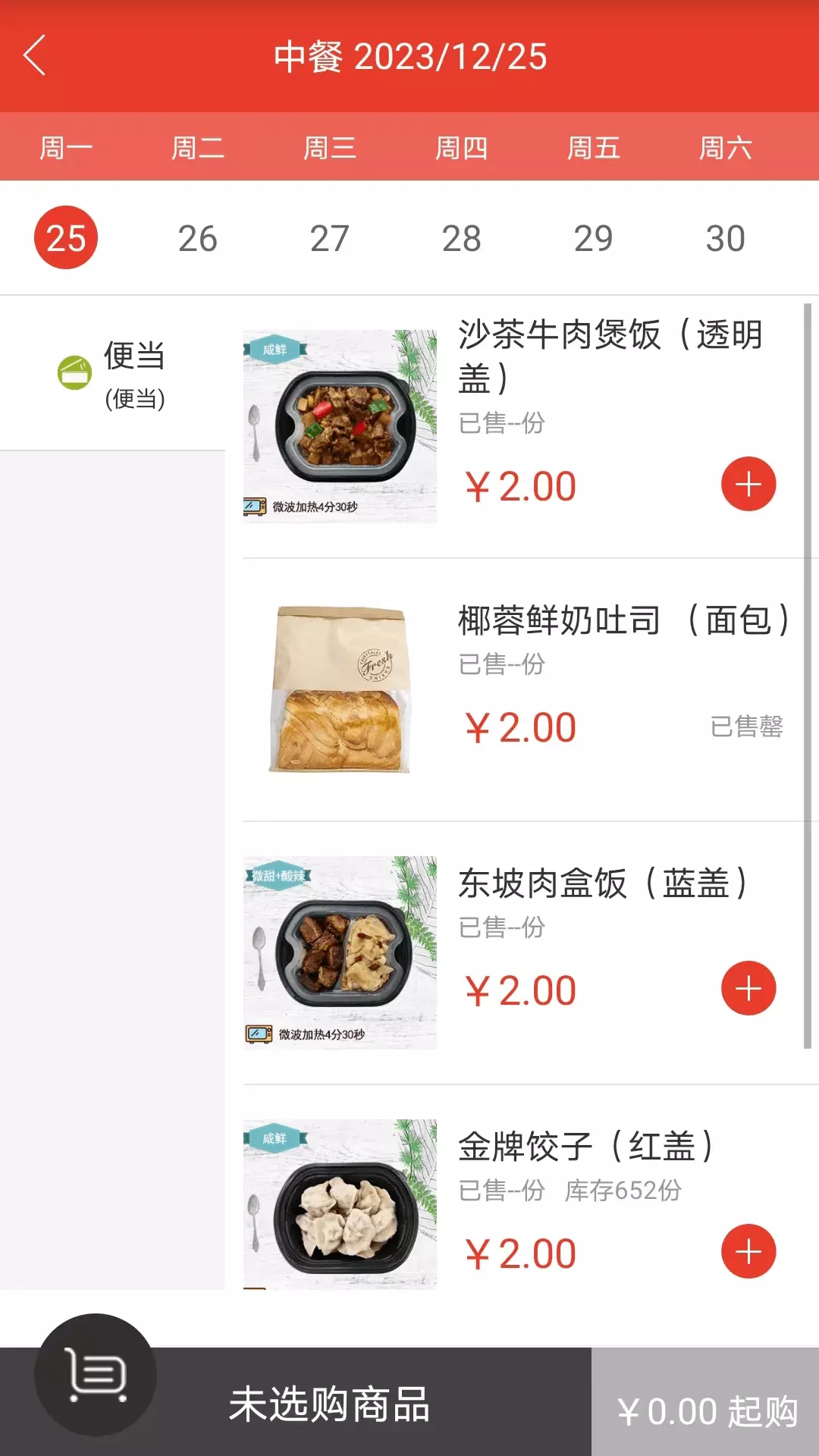Screen dimensions: 819x1456
Task: Open the 椰蓉鲜奶吐司 product photo
Action: (340, 689)
